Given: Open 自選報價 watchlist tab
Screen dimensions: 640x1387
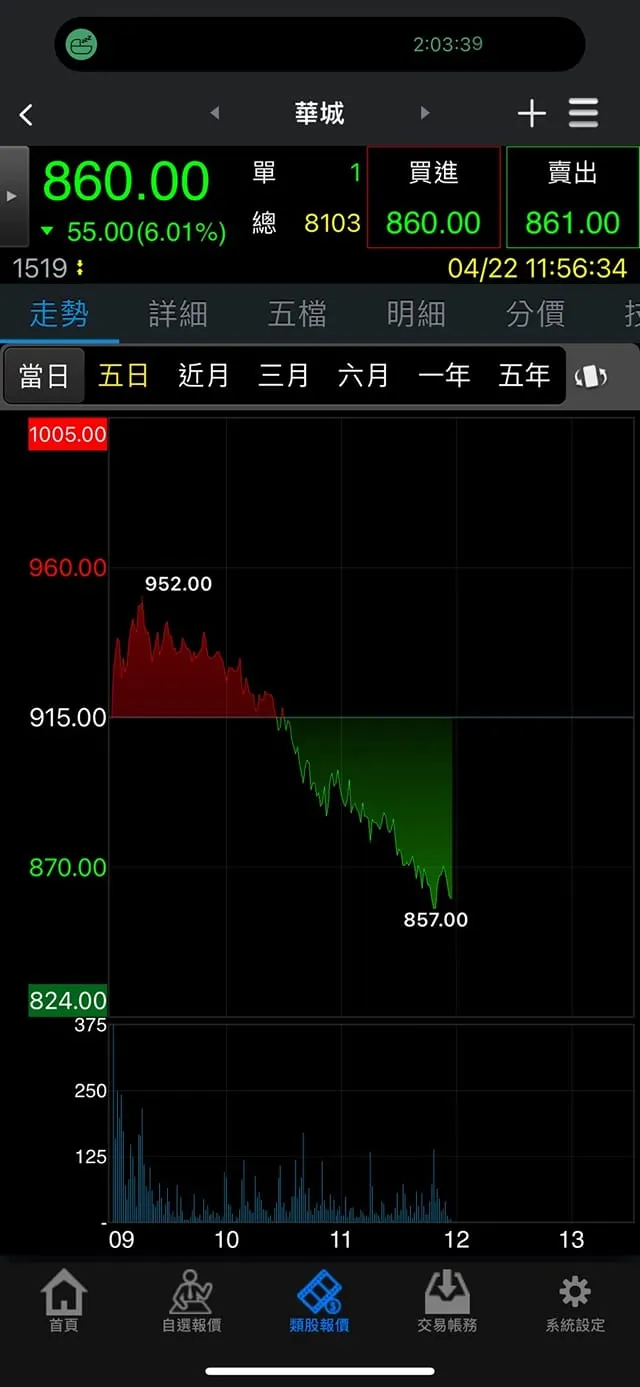Looking at the screenshot, I should coord(191,1300).
